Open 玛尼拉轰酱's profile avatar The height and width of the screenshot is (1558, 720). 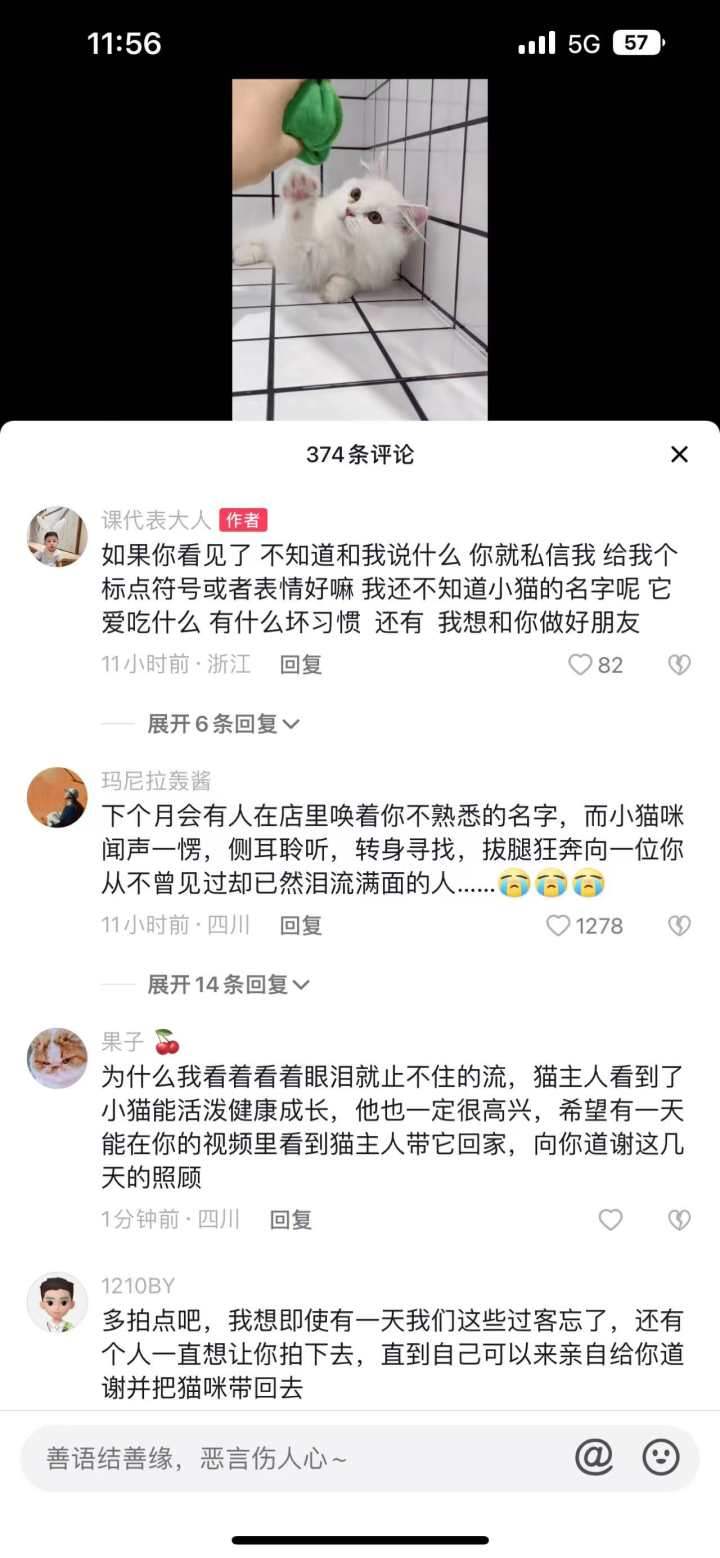coord(56,798)
